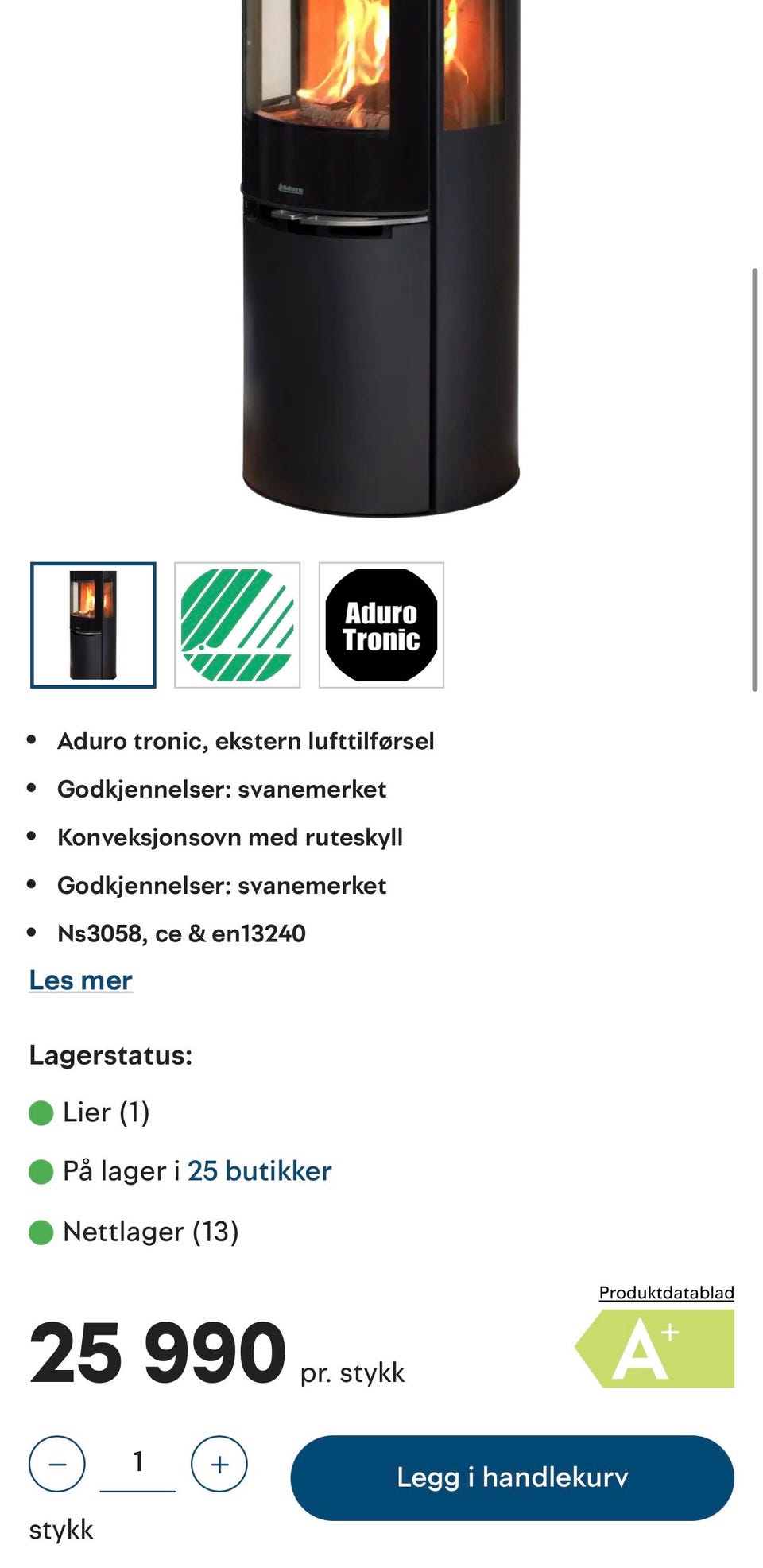This screenshot has height=1568, width=763.
Task: Click the Aduro Tronic badge icon
Action: tap(381, 624)
